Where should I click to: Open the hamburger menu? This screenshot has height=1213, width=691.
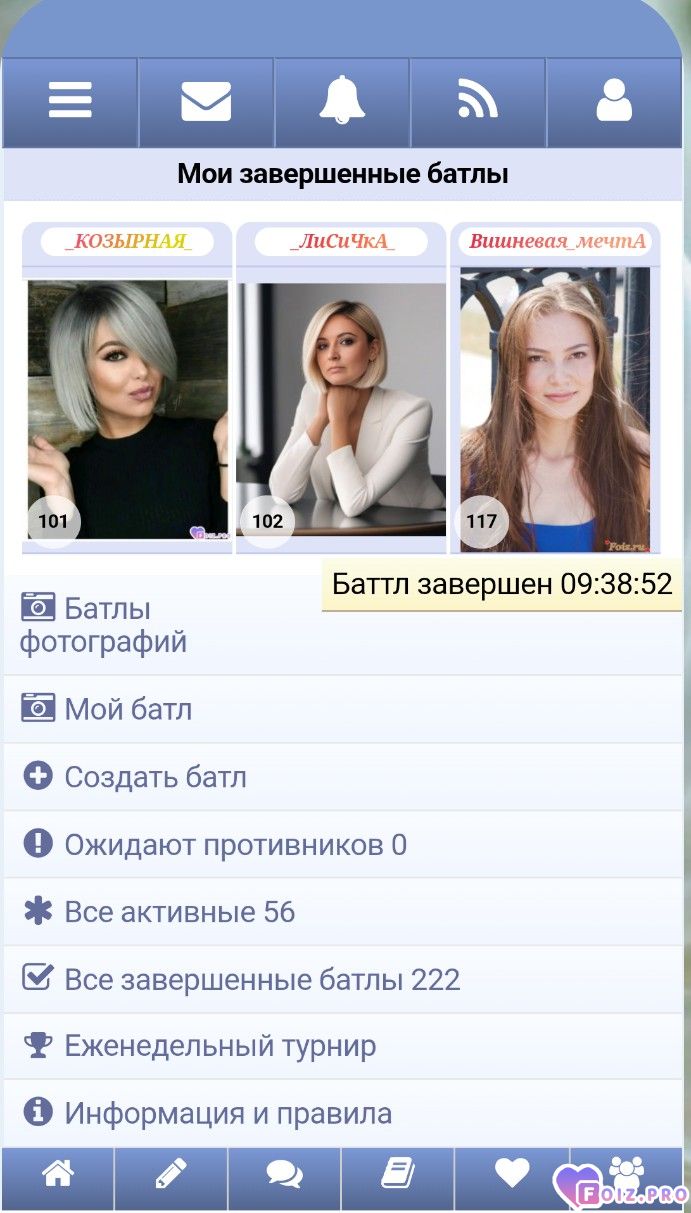click(70, 101)
